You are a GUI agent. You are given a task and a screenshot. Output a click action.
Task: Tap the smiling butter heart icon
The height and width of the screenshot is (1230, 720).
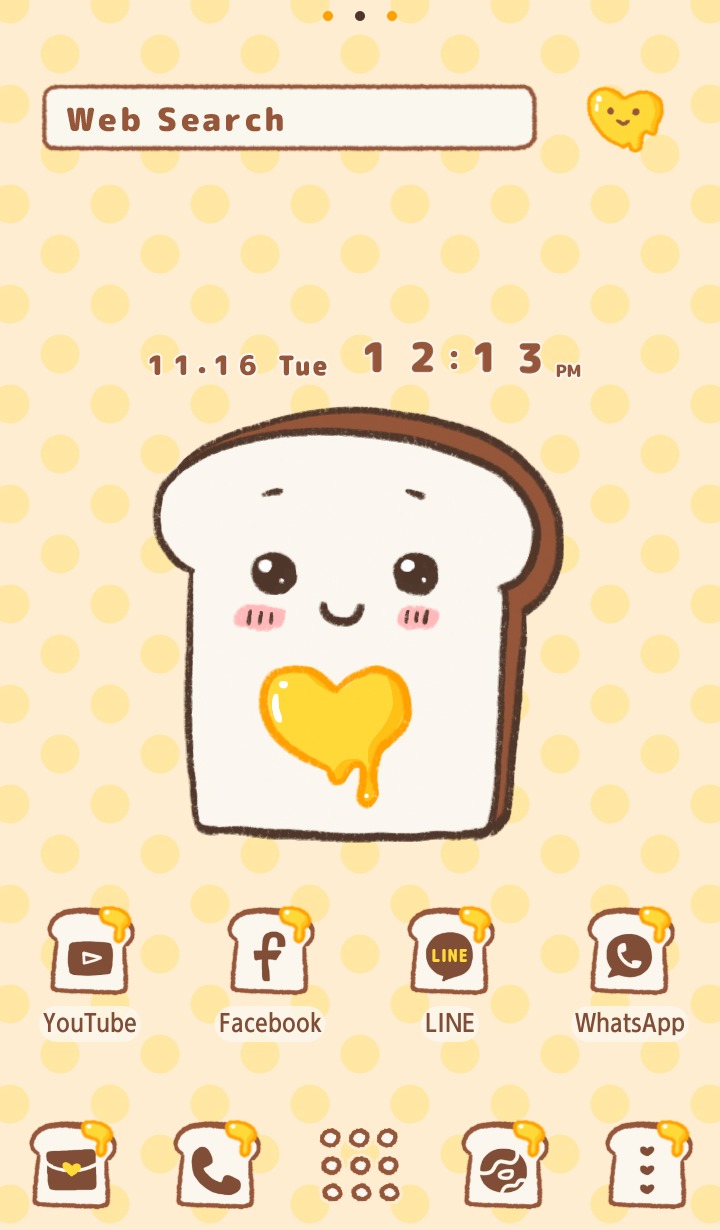(625, 118)
